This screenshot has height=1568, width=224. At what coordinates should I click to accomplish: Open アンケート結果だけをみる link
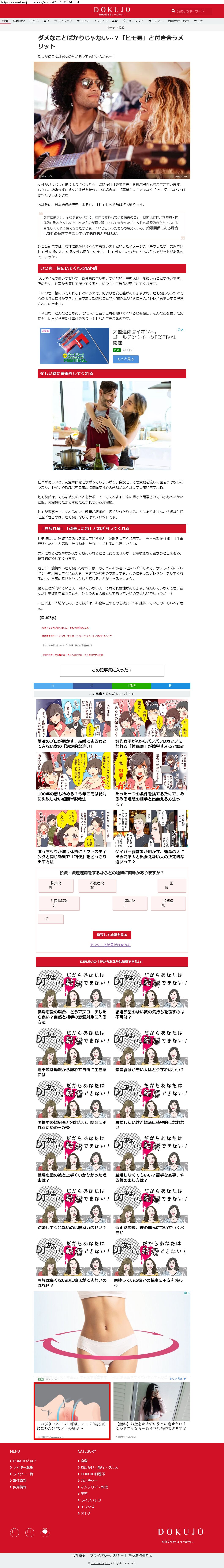[x=111, y=945]
